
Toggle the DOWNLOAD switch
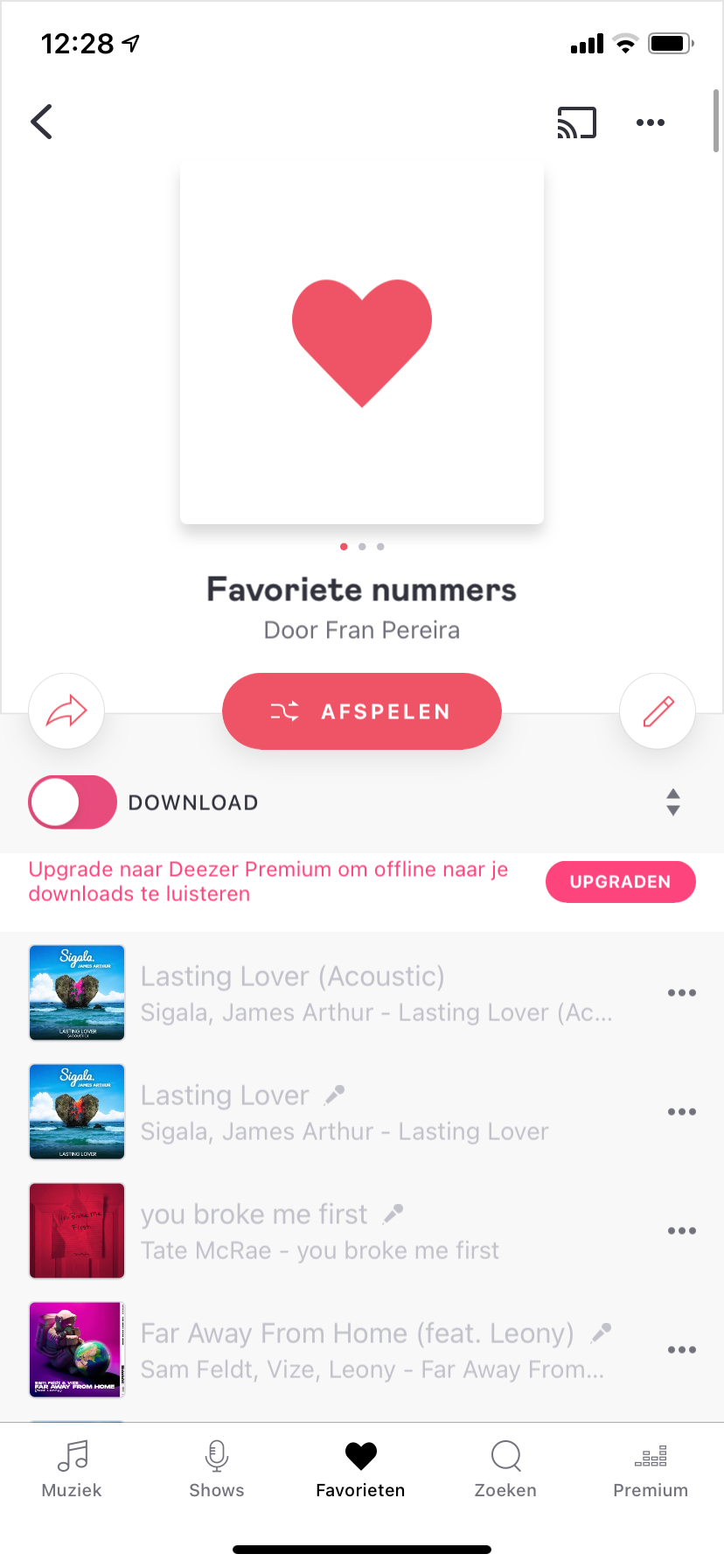[x=73, y=802]
